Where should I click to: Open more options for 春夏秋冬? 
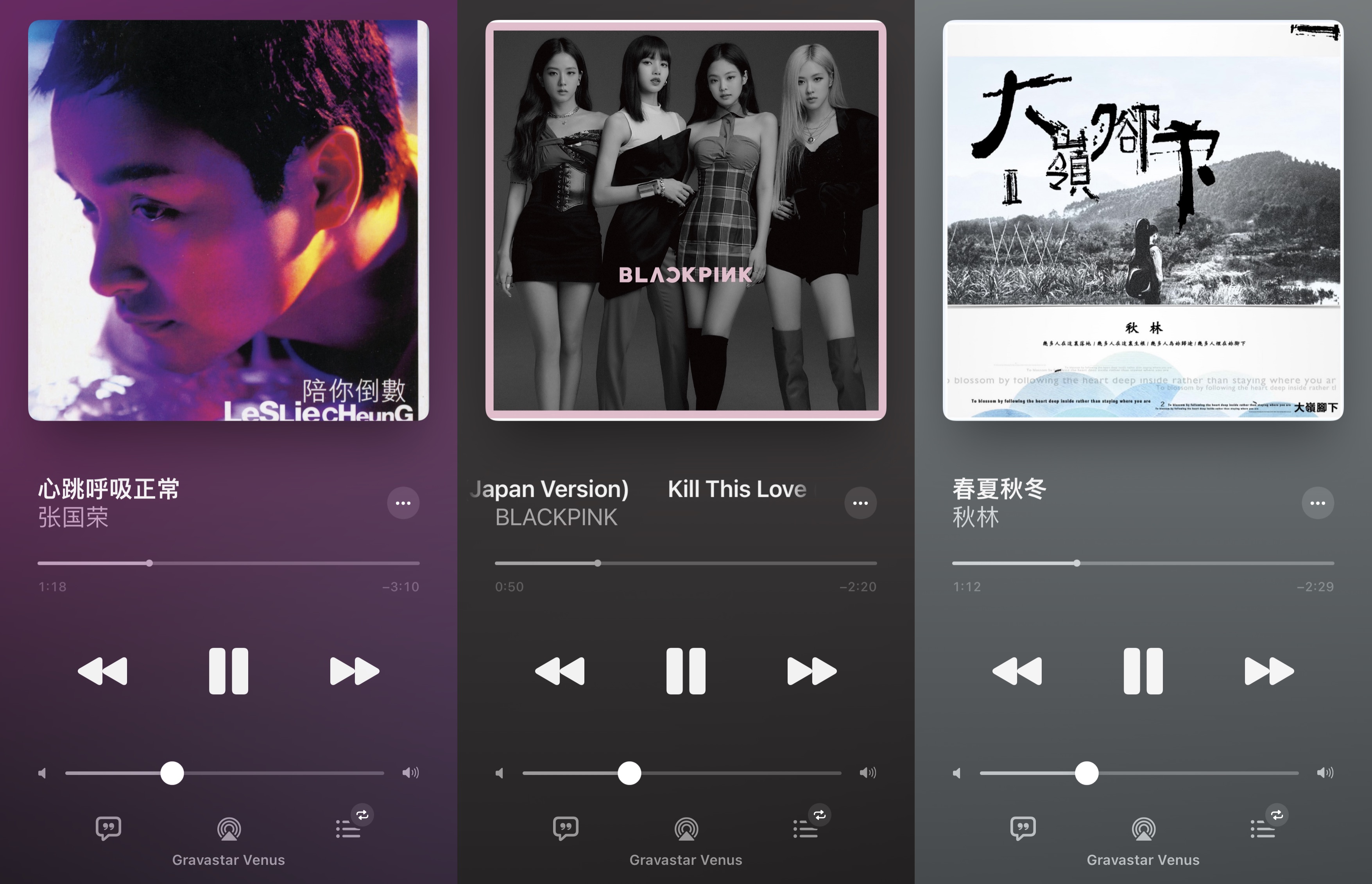pyautogui.click(x=1318, y=503)
